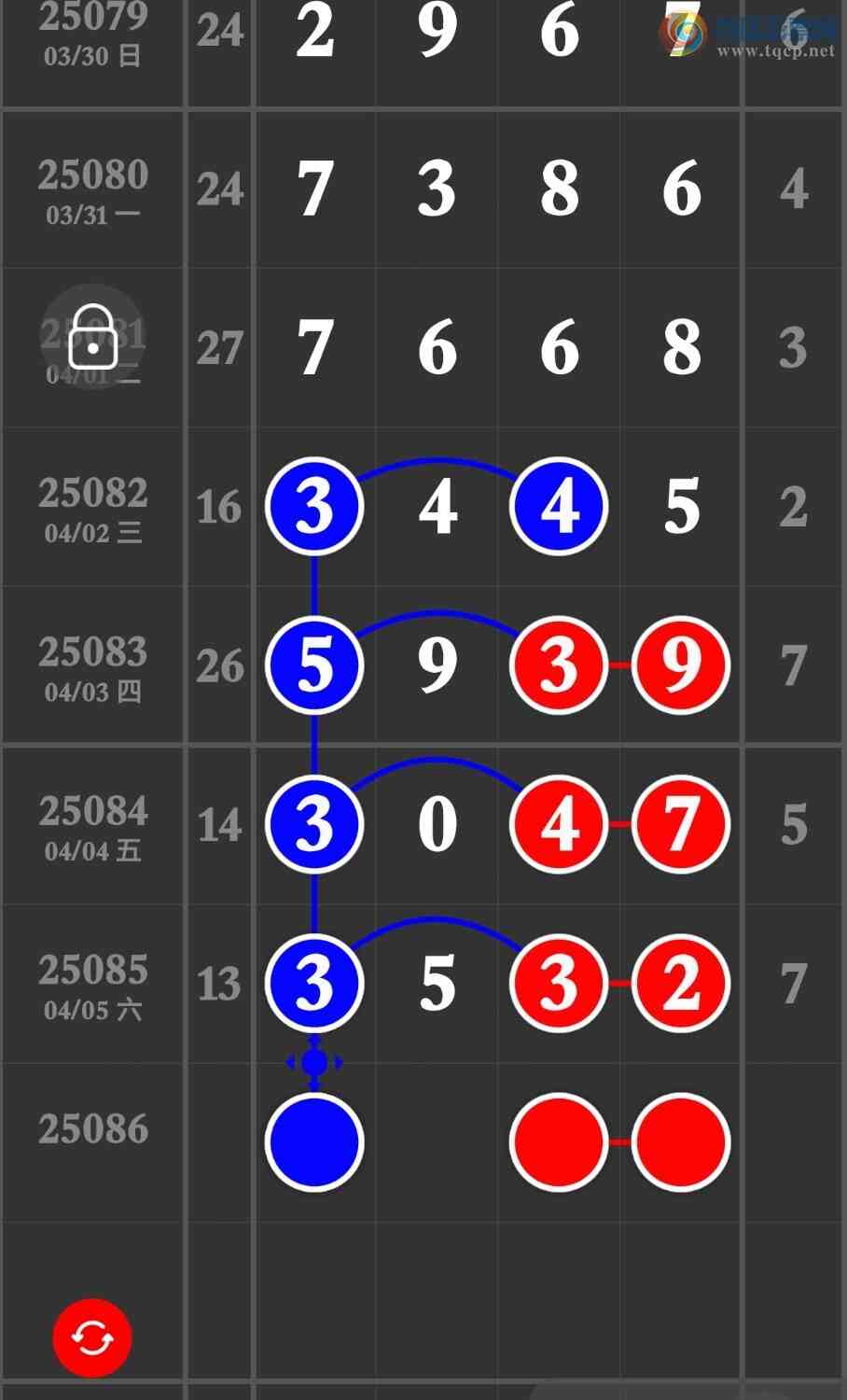The width and height of the screenshot is (847, 1400).
Task: Select the empty blue circle in row 25086
Action: (314, 1142)
